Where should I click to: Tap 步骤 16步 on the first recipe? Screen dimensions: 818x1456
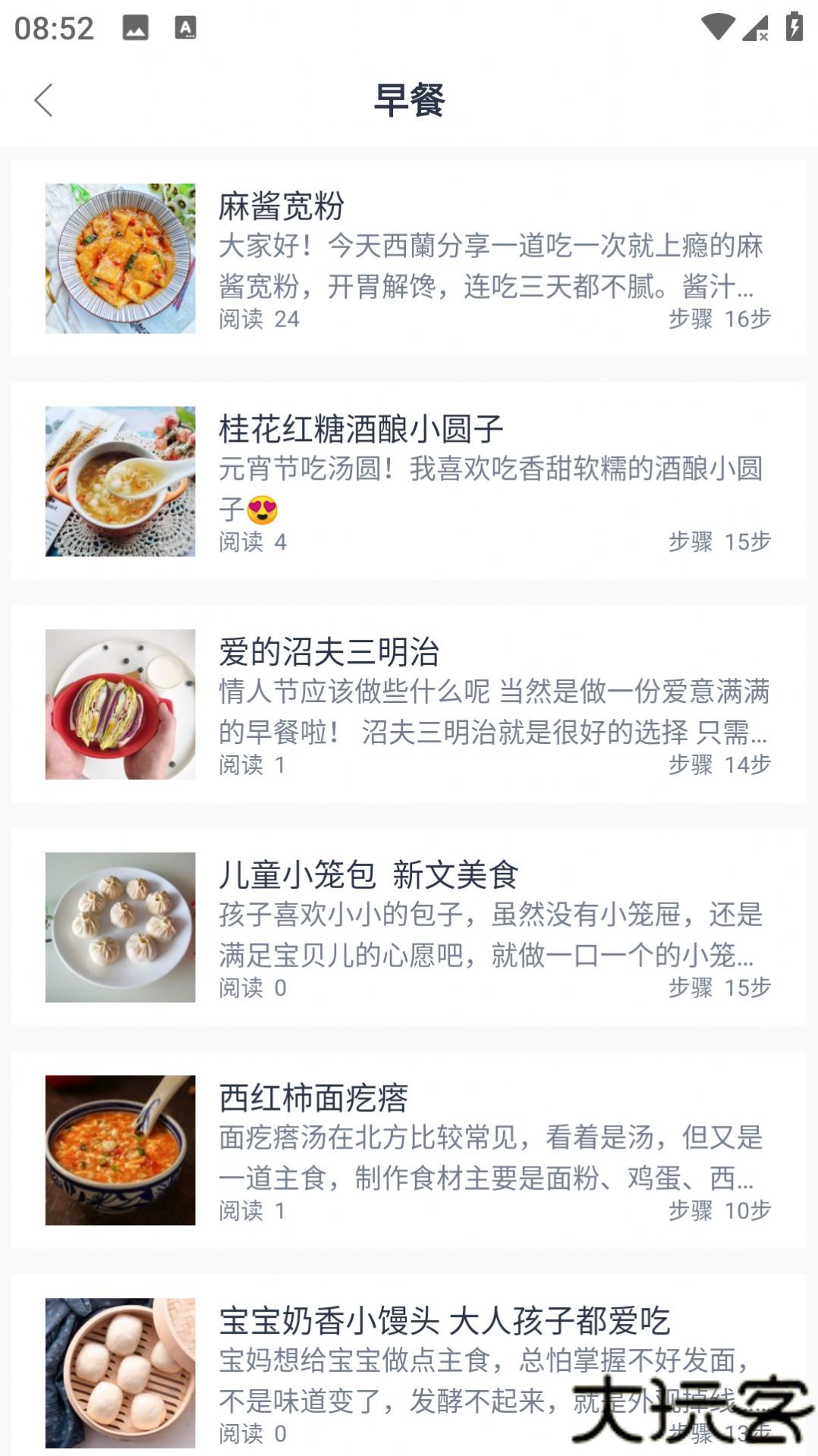click(719, 321)
